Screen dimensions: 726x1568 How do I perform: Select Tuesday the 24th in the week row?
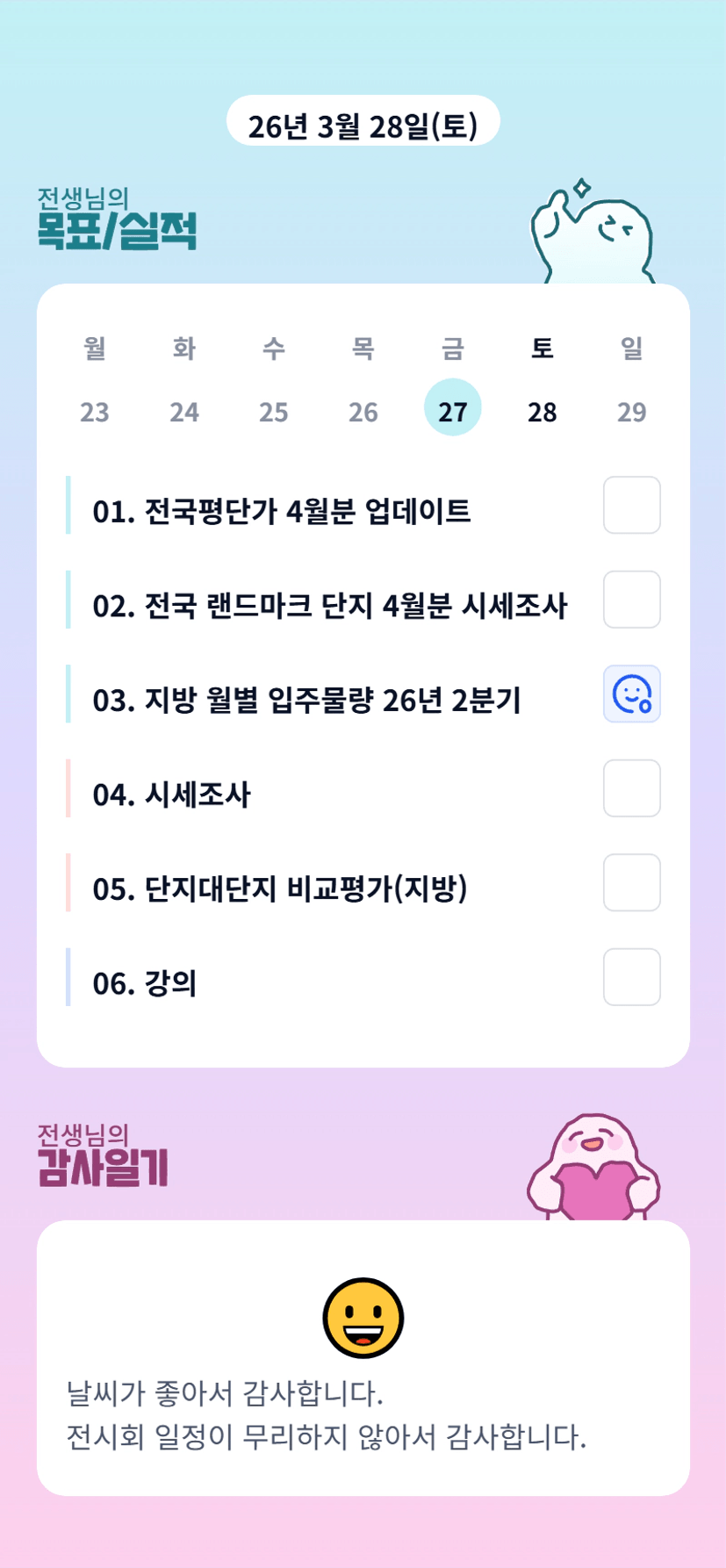184,410
